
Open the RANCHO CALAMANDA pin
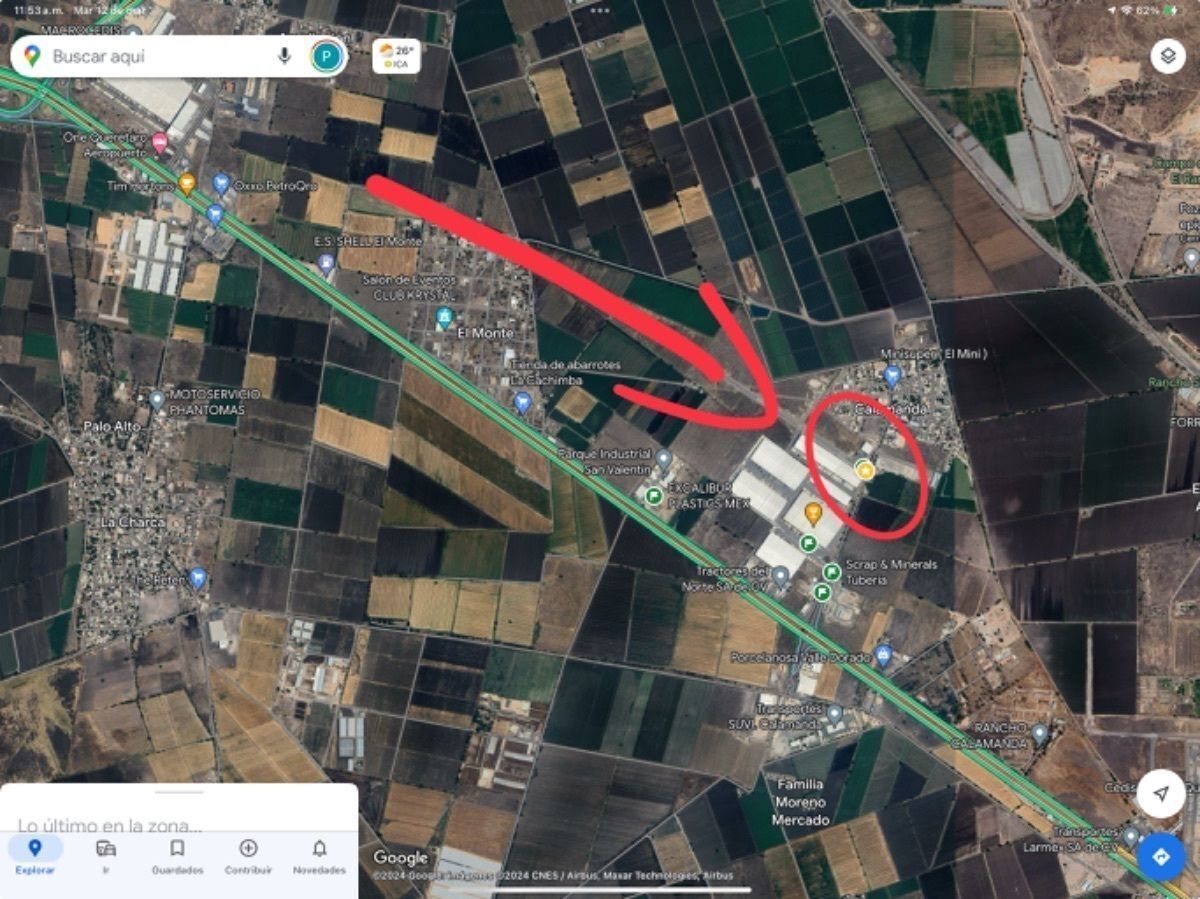(1039, 733)
